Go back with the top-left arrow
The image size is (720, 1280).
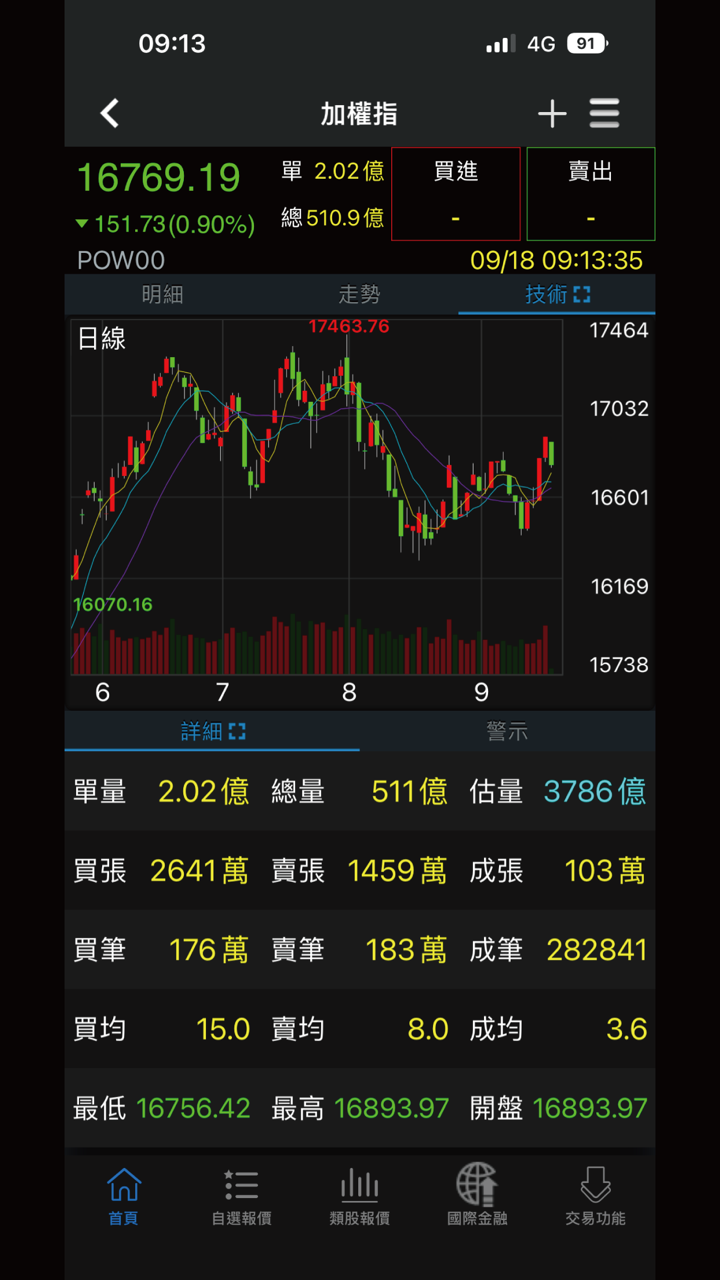pyautogui.click(x=110, y=113)
